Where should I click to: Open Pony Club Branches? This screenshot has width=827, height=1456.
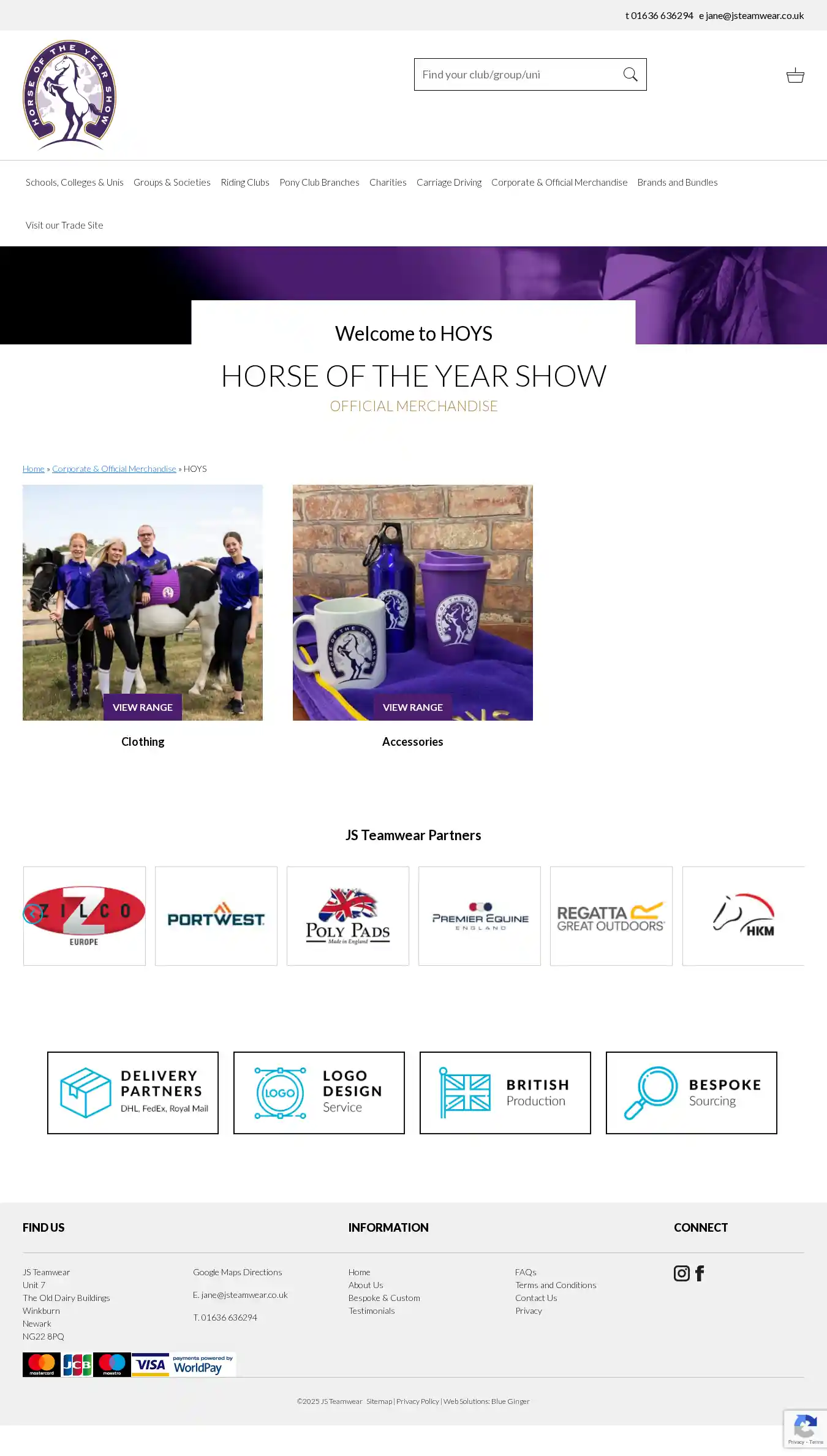pos(319,182)
